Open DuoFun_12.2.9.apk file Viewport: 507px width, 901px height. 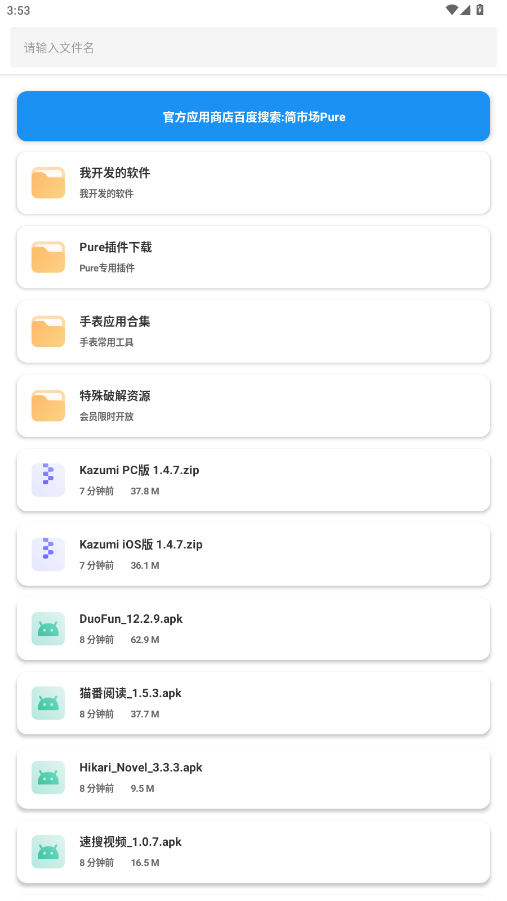[253, 629]
